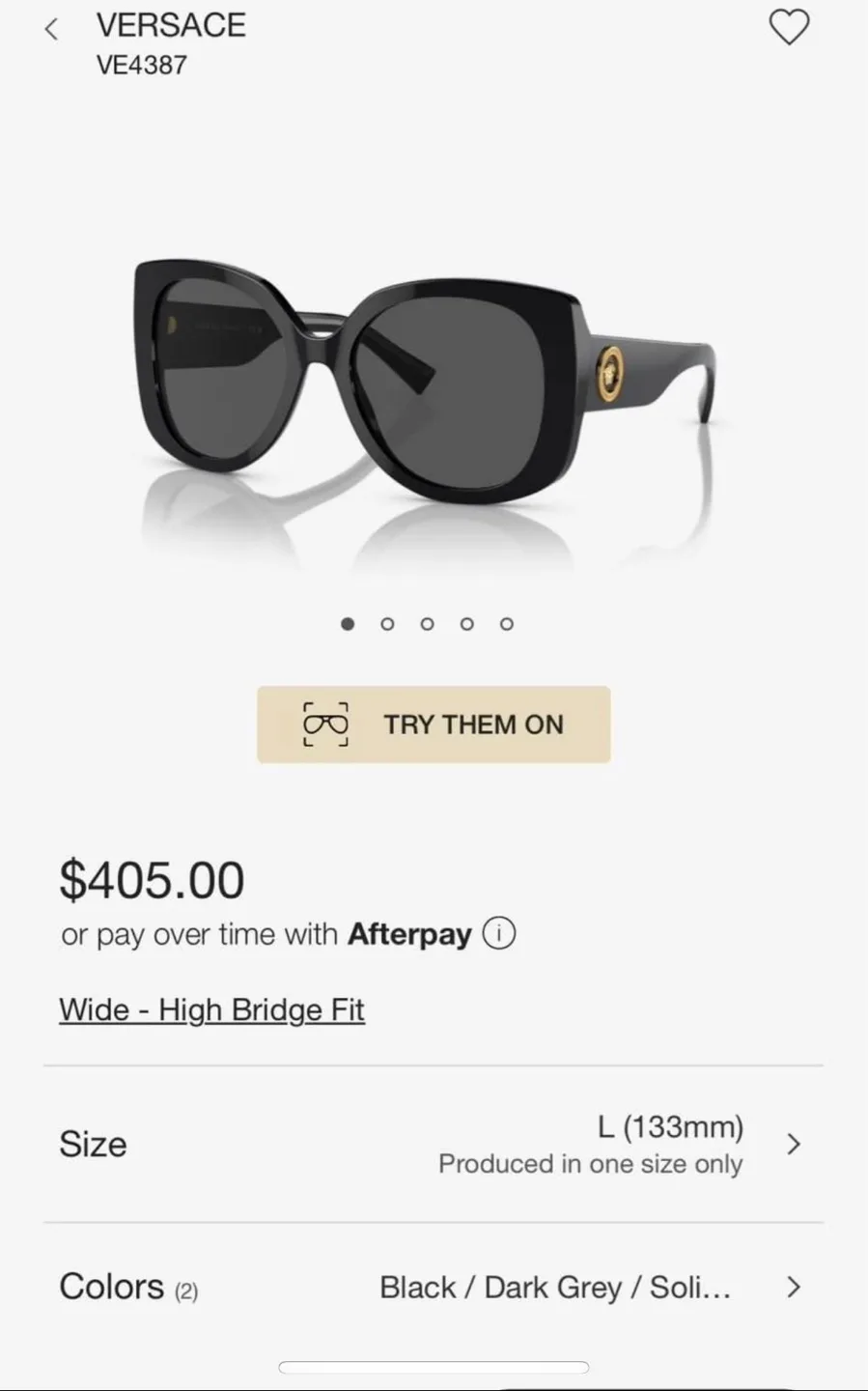Expand the Colors row chevron
Screen dimensions: 868x1391
[x=794, y=1287]
